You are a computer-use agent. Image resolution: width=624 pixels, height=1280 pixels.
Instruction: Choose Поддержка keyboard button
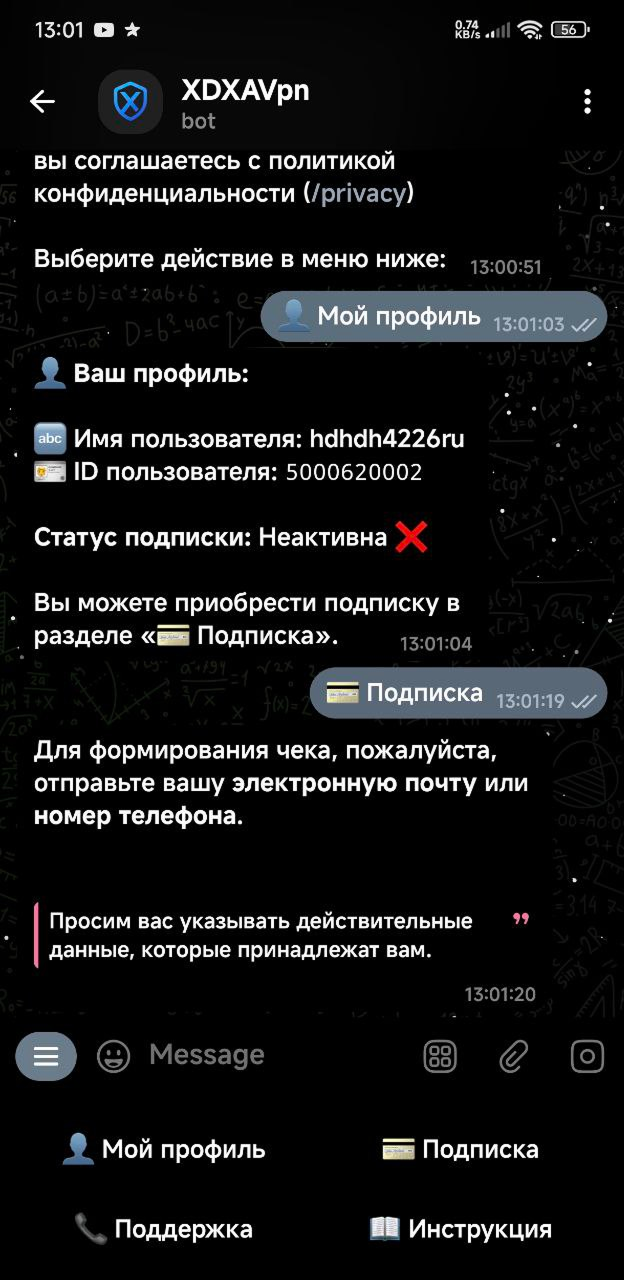pos(163,1228)
